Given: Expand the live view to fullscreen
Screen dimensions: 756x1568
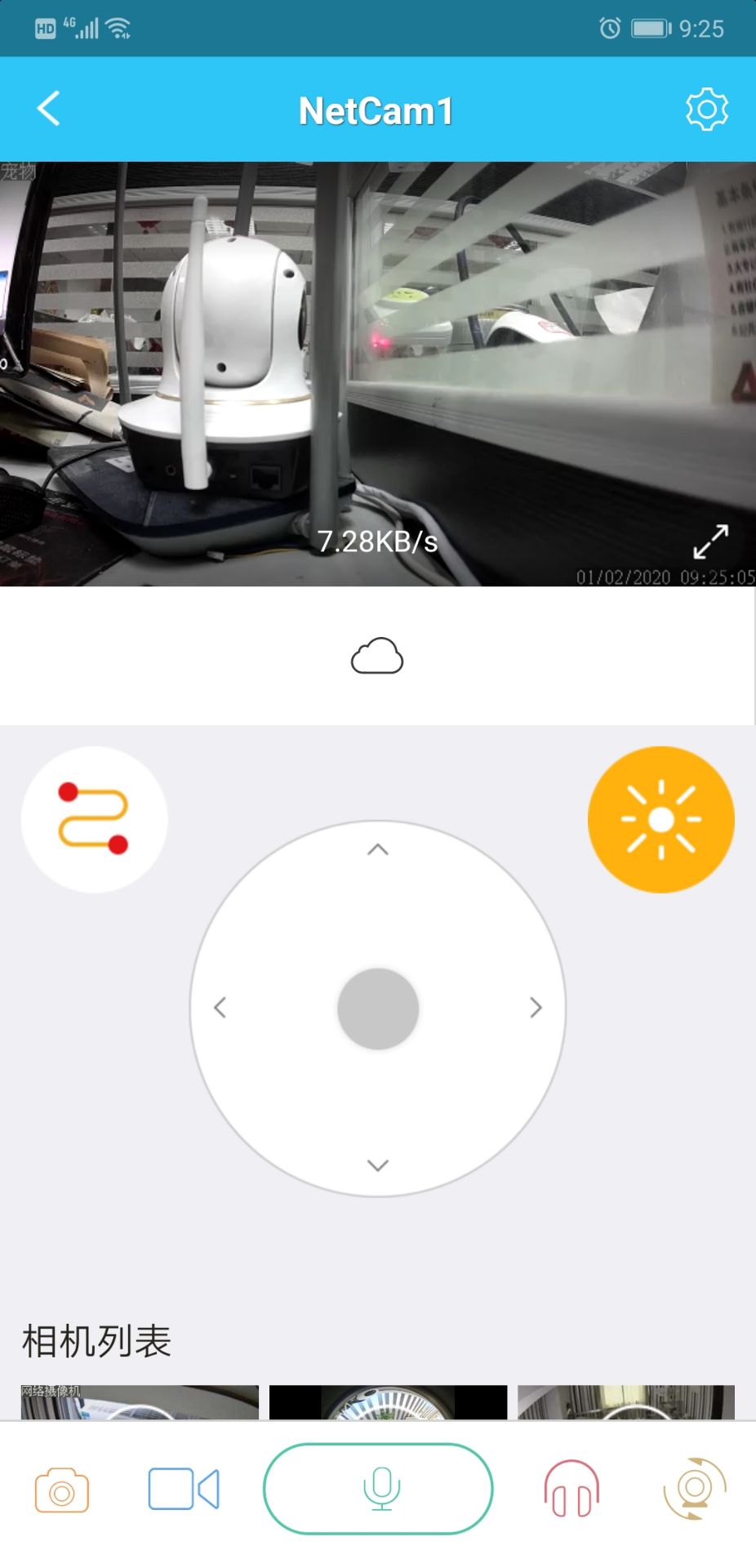Looking at the screenshot, I should tap(713, 541).
